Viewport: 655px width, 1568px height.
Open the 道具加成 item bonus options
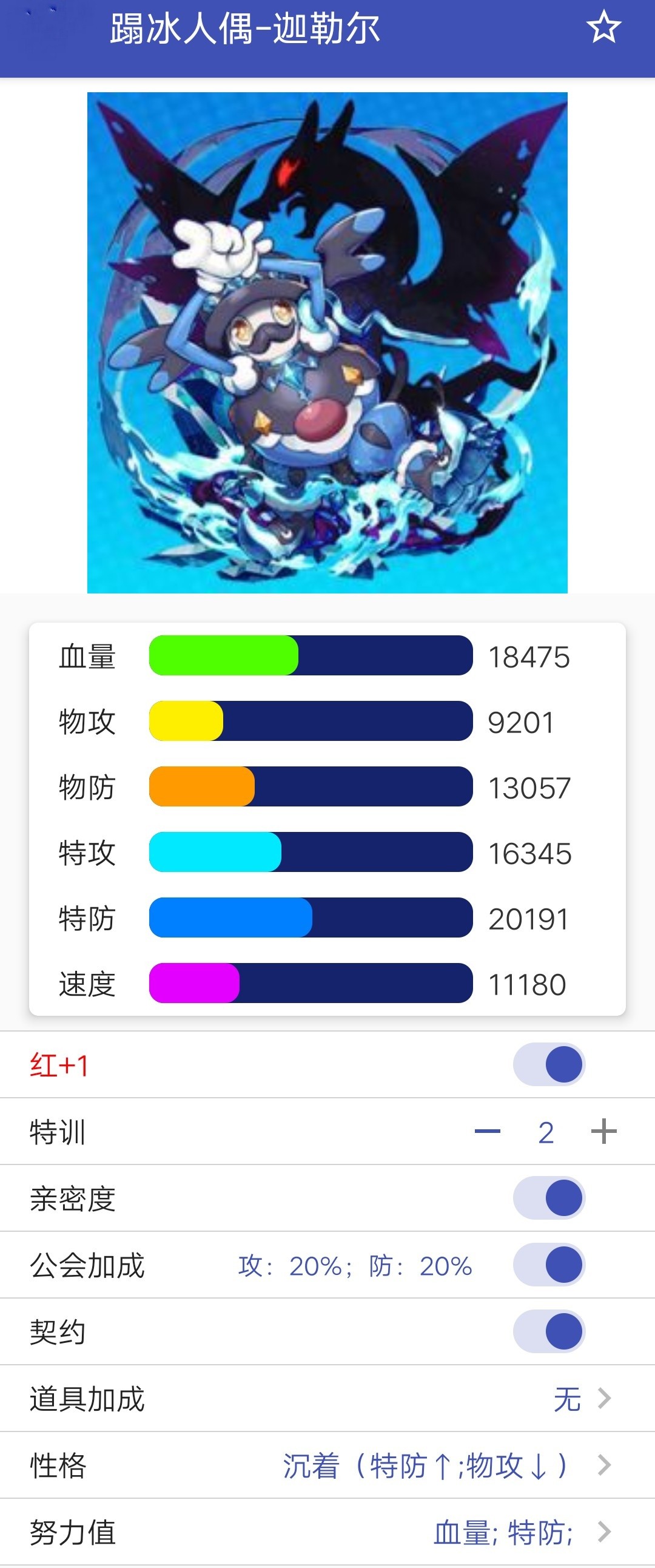tap(581, 1398)
